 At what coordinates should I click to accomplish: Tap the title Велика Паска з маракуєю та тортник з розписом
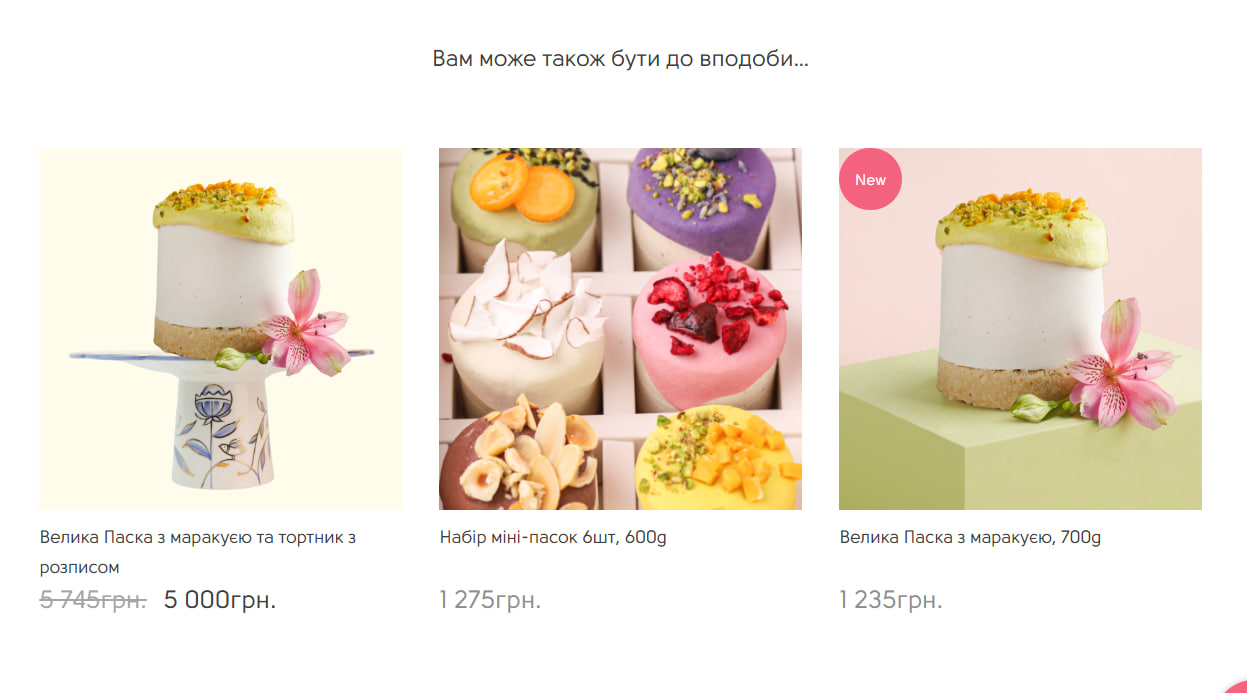(198, 551)
